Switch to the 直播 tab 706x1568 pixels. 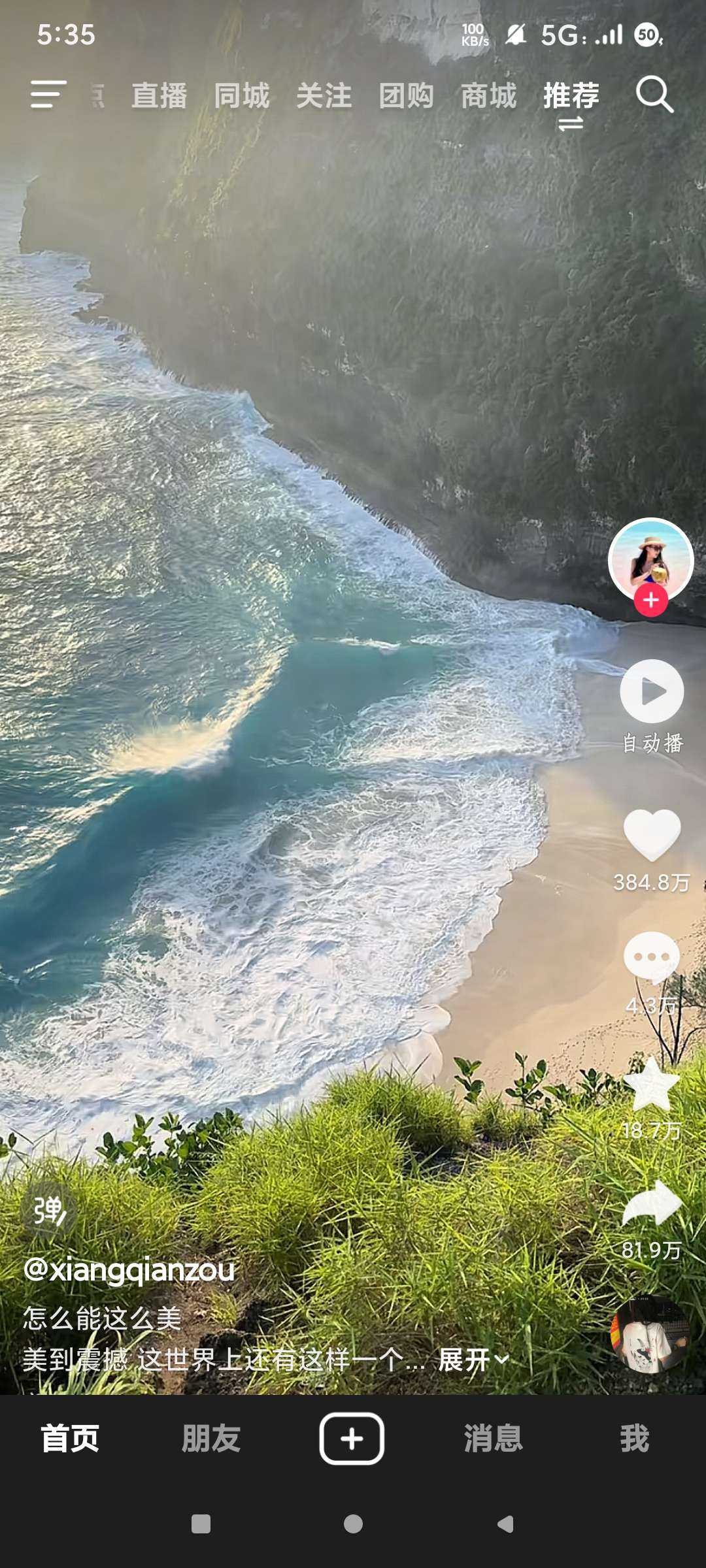click(159, 96)
